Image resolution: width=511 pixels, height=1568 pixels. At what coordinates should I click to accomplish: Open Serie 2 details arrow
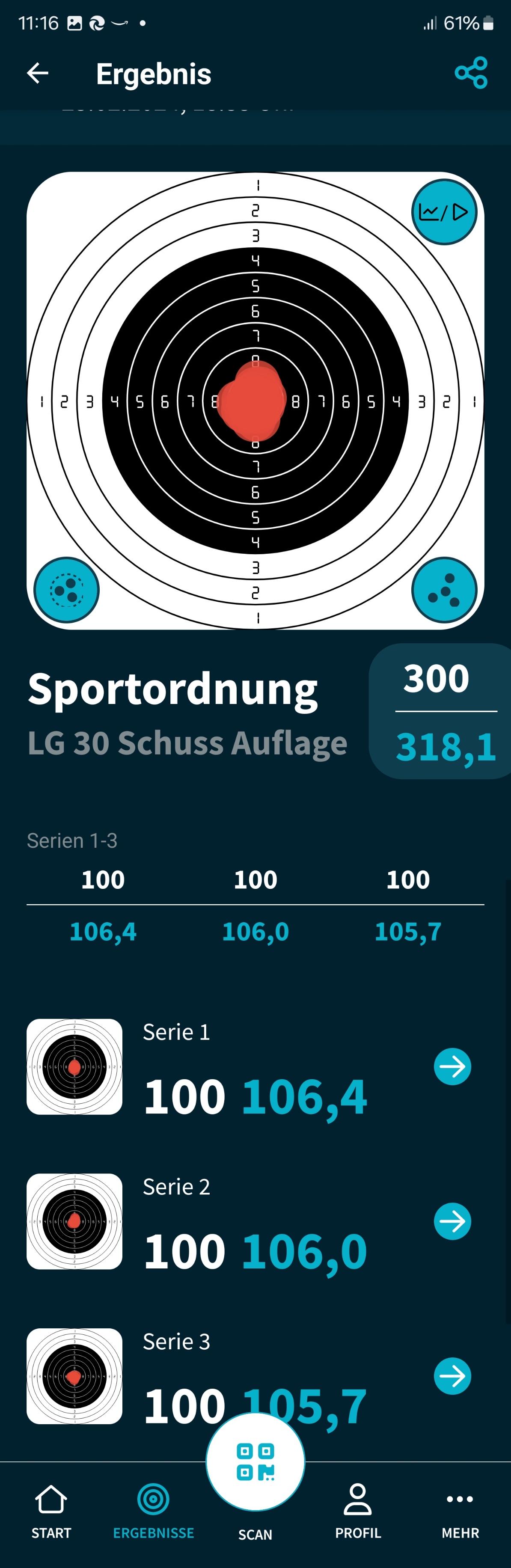click(x=452, y=1221)
